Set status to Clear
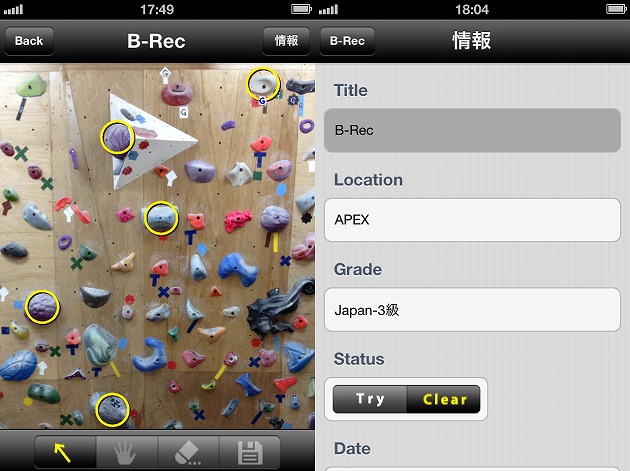 pos(445,399)
